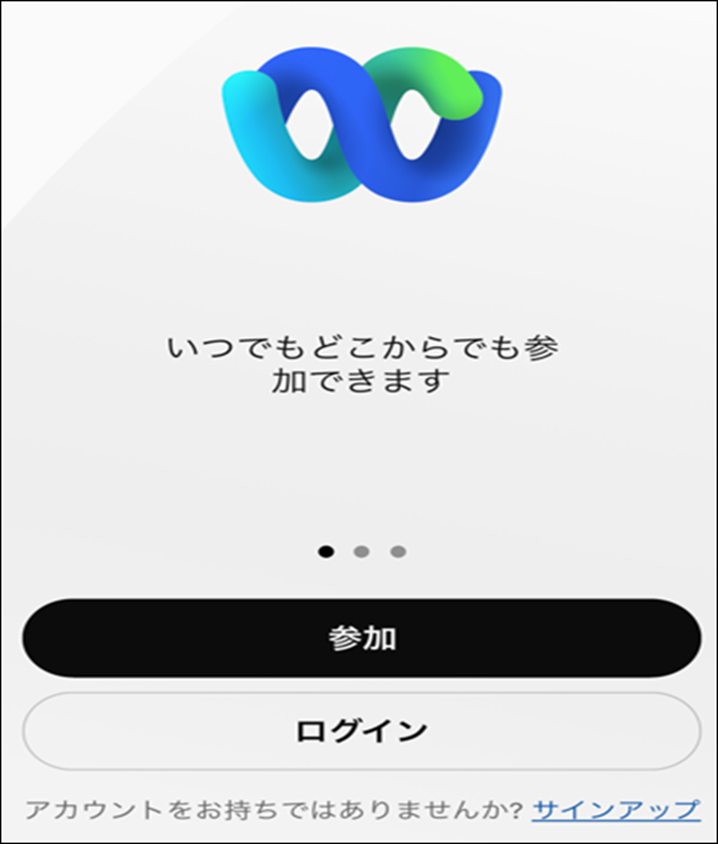
Task: Tap the 参加 button to join
Action: click(x=361, y=639)
